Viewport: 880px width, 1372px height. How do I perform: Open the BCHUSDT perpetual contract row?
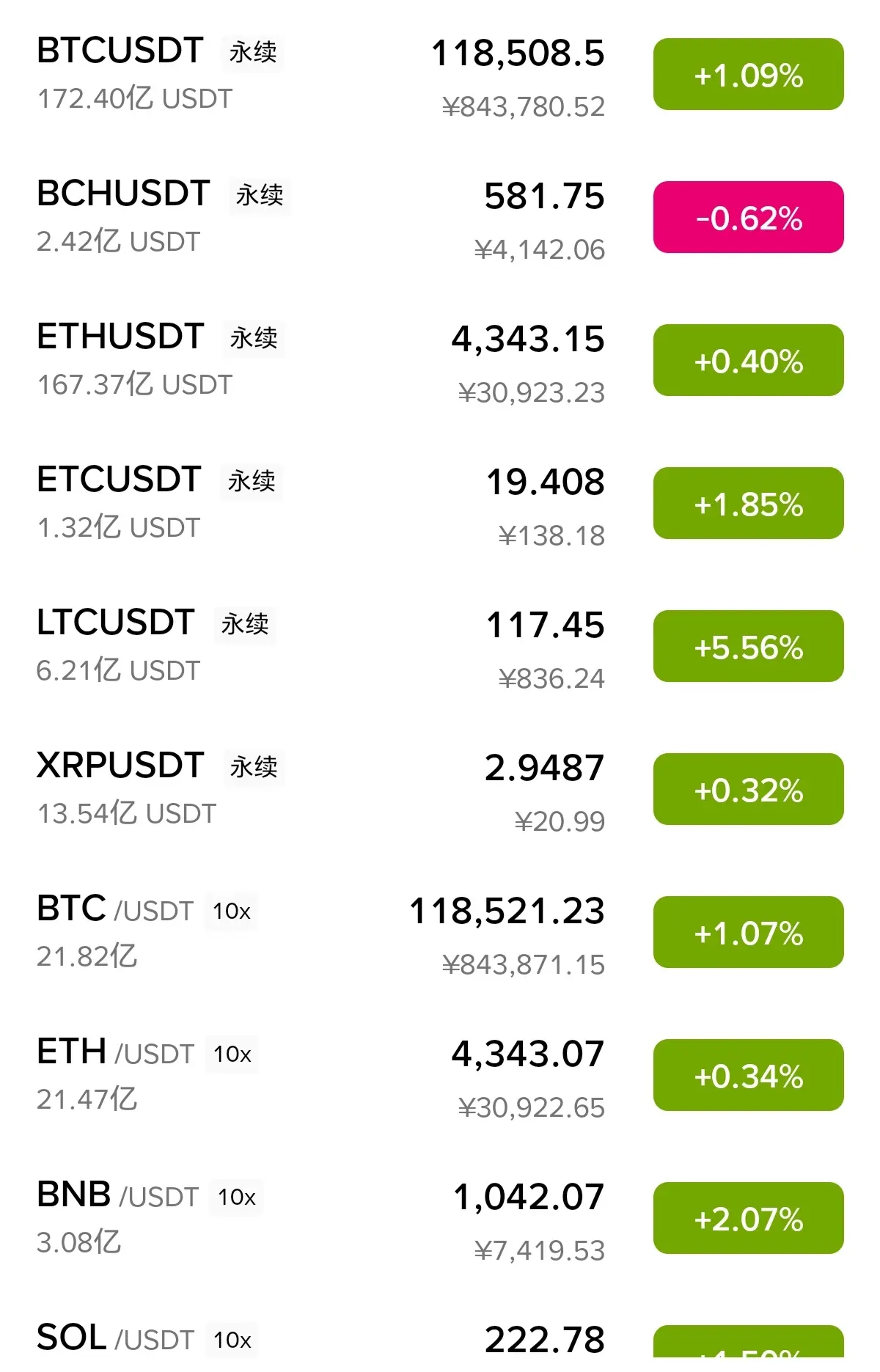pos(124,194)
